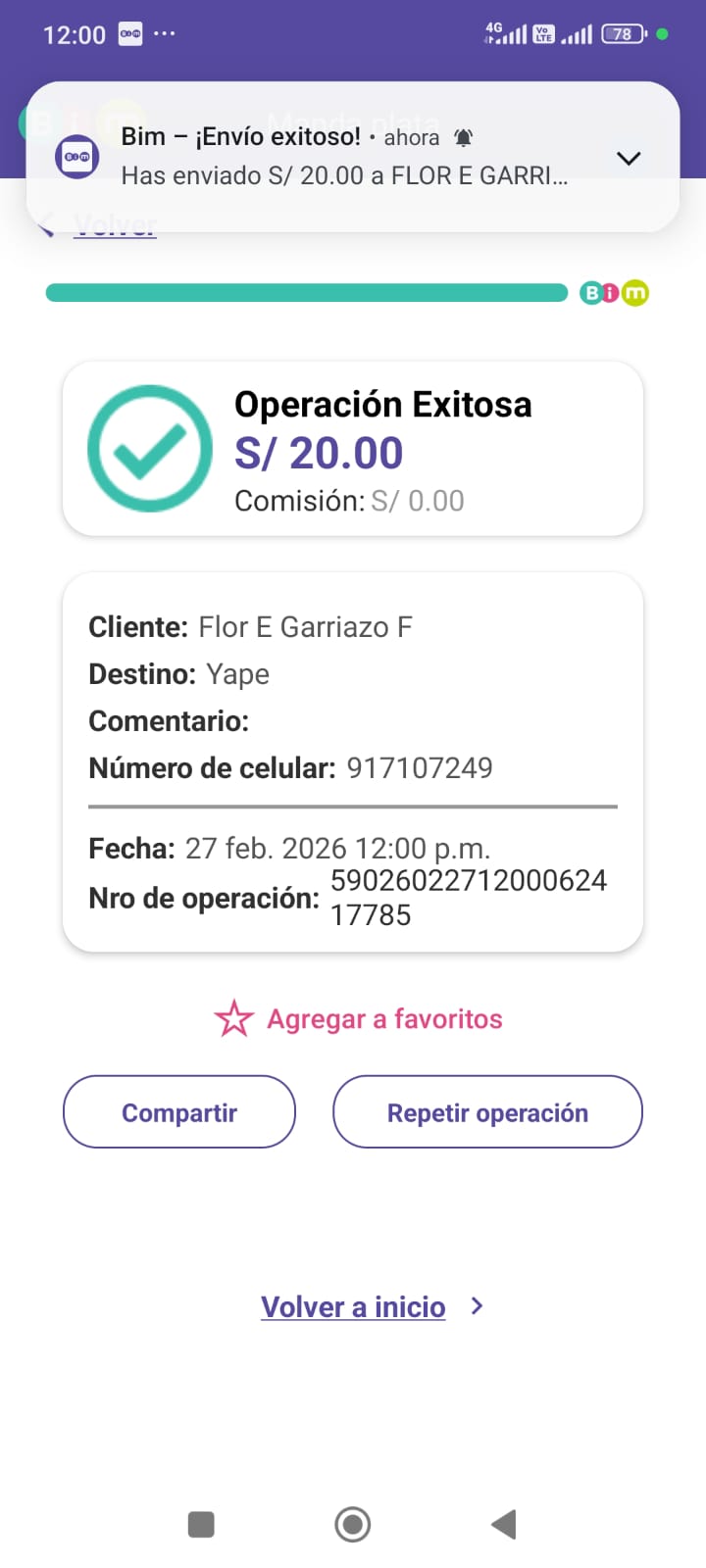The height and width of the screenshot is (1568, 706).
Task: Select Repetir operación
Action: point(487,1112)
